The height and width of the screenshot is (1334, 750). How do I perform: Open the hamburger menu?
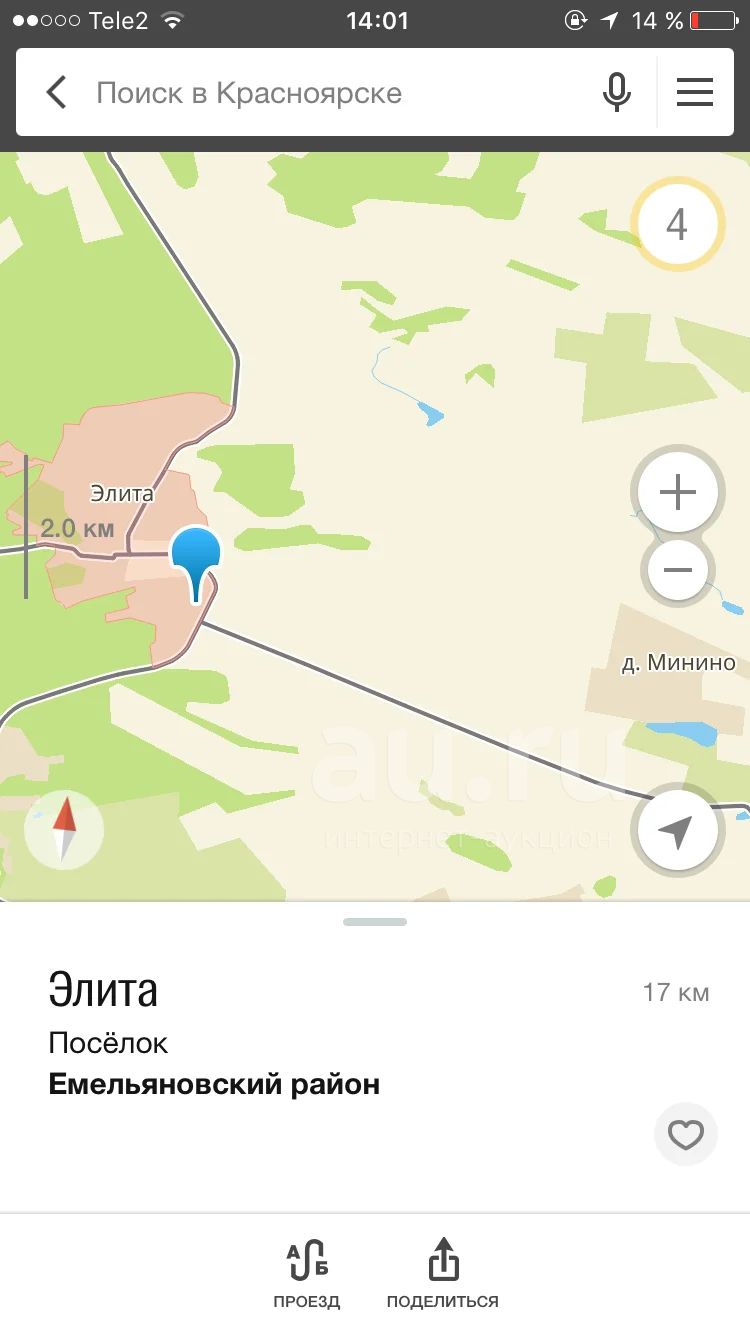tap(695, 93)
